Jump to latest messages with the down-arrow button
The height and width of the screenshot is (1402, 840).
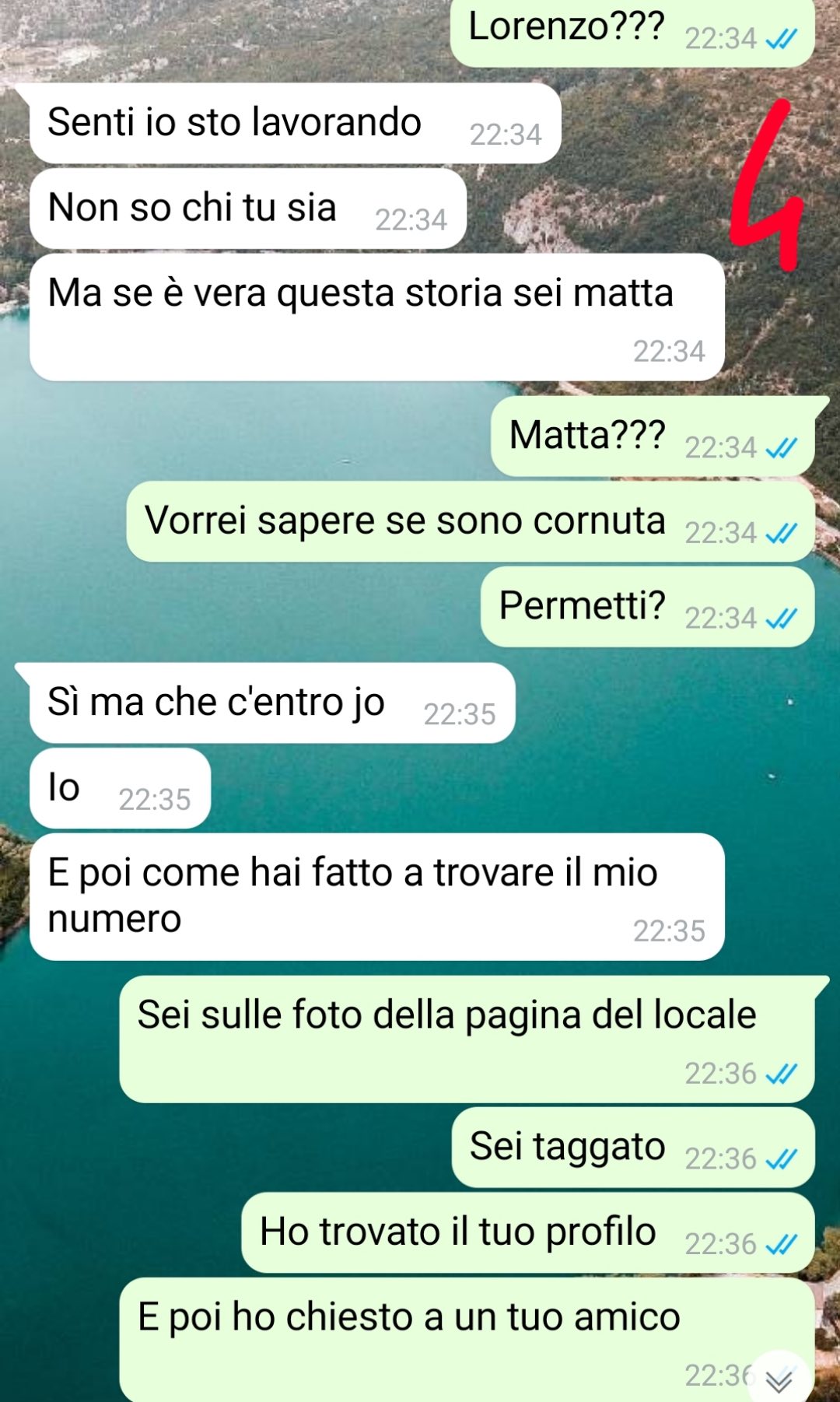[x=778, y=1379]
